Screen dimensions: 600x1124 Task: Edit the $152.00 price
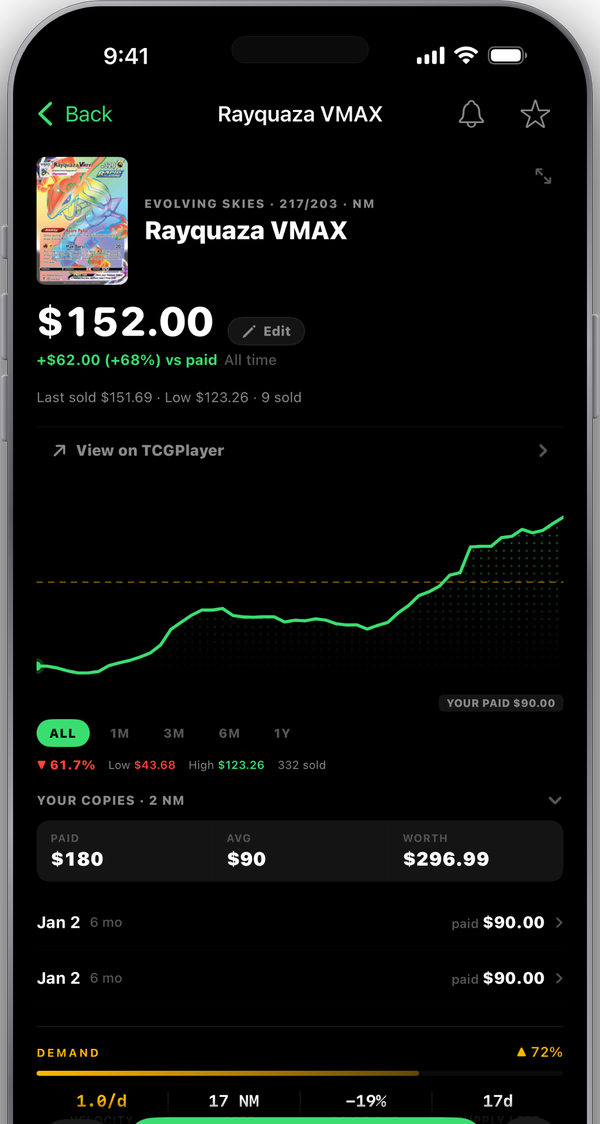[267, 331]
